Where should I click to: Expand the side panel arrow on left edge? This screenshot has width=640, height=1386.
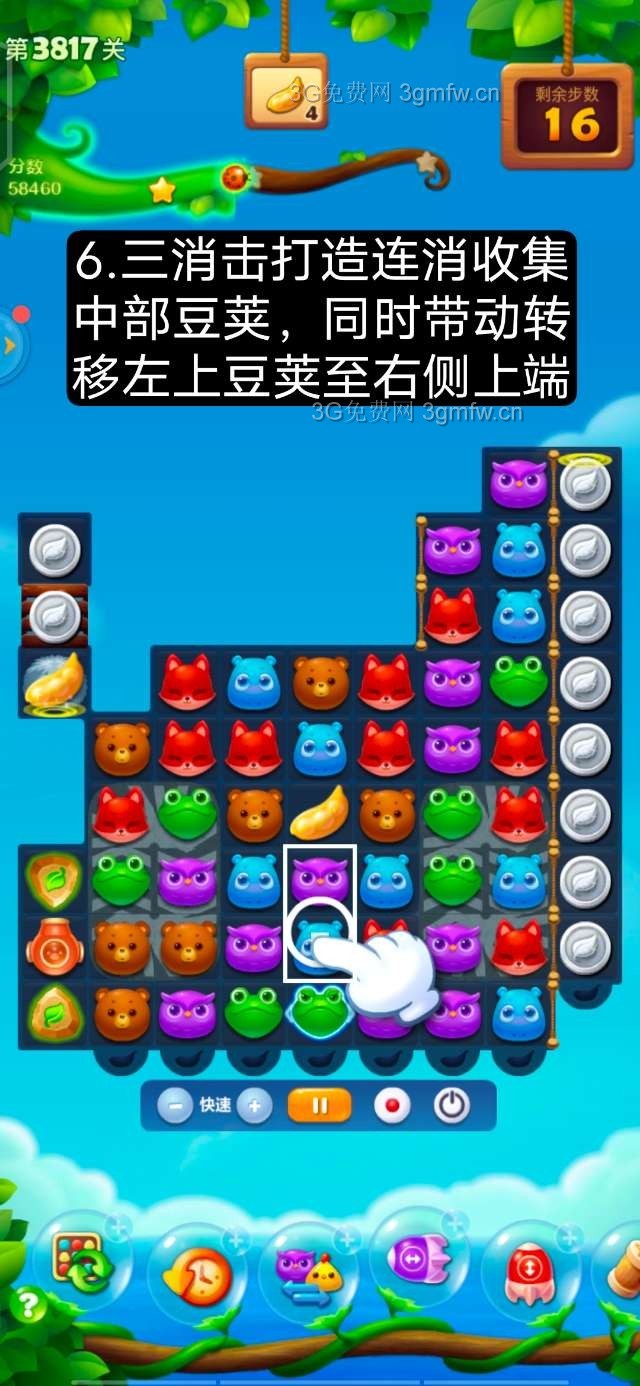click(10, 345)
